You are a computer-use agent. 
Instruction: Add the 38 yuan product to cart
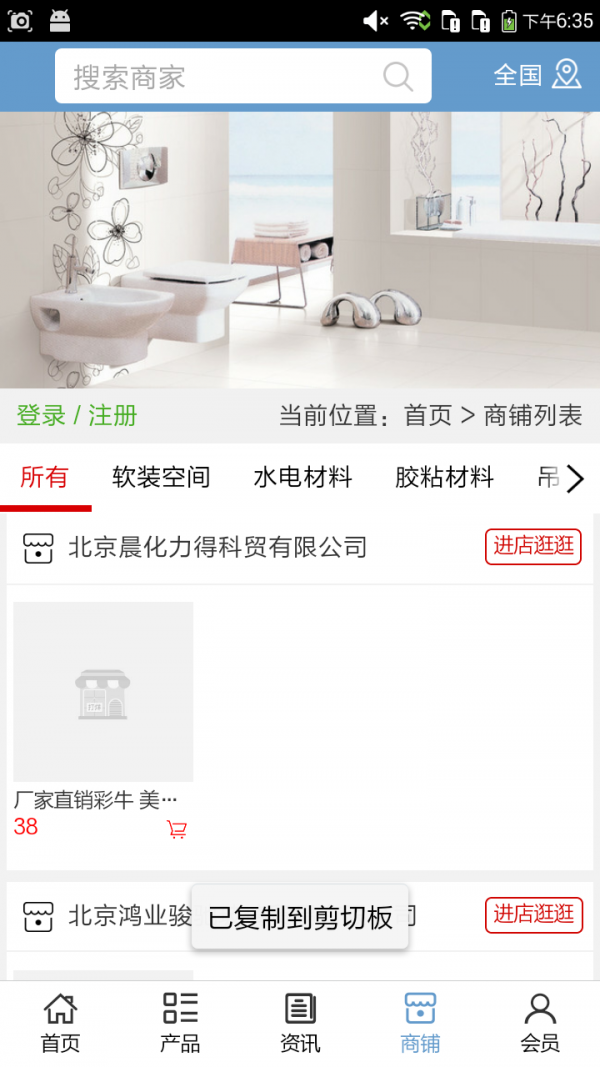[x=177, y=829]
